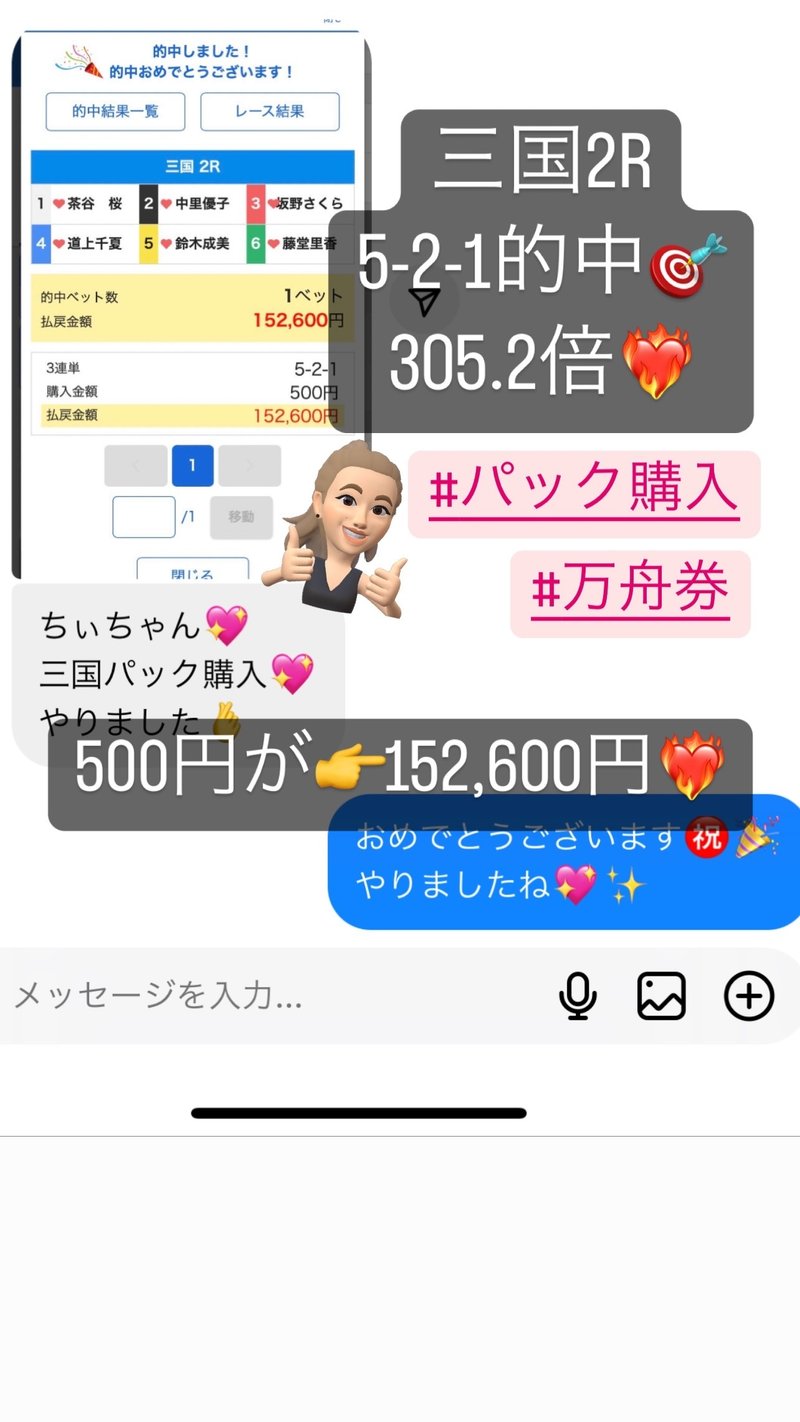Select the blue page 1 button
Image resolution: width=800 pixels, height=1422 pixels.
(192, 466)
